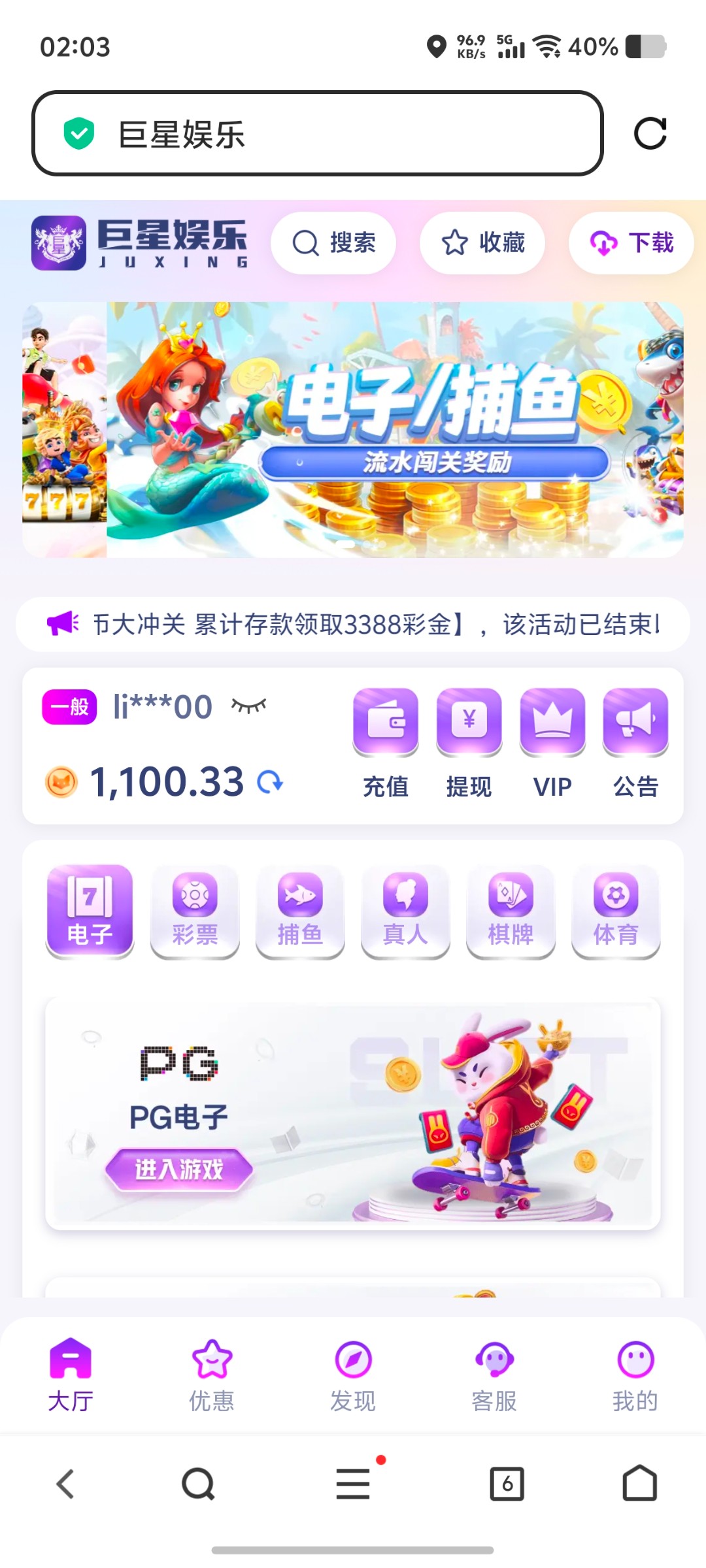Select the 捕鱼 fishing category
706x1568 pixels.
(300, 911)
